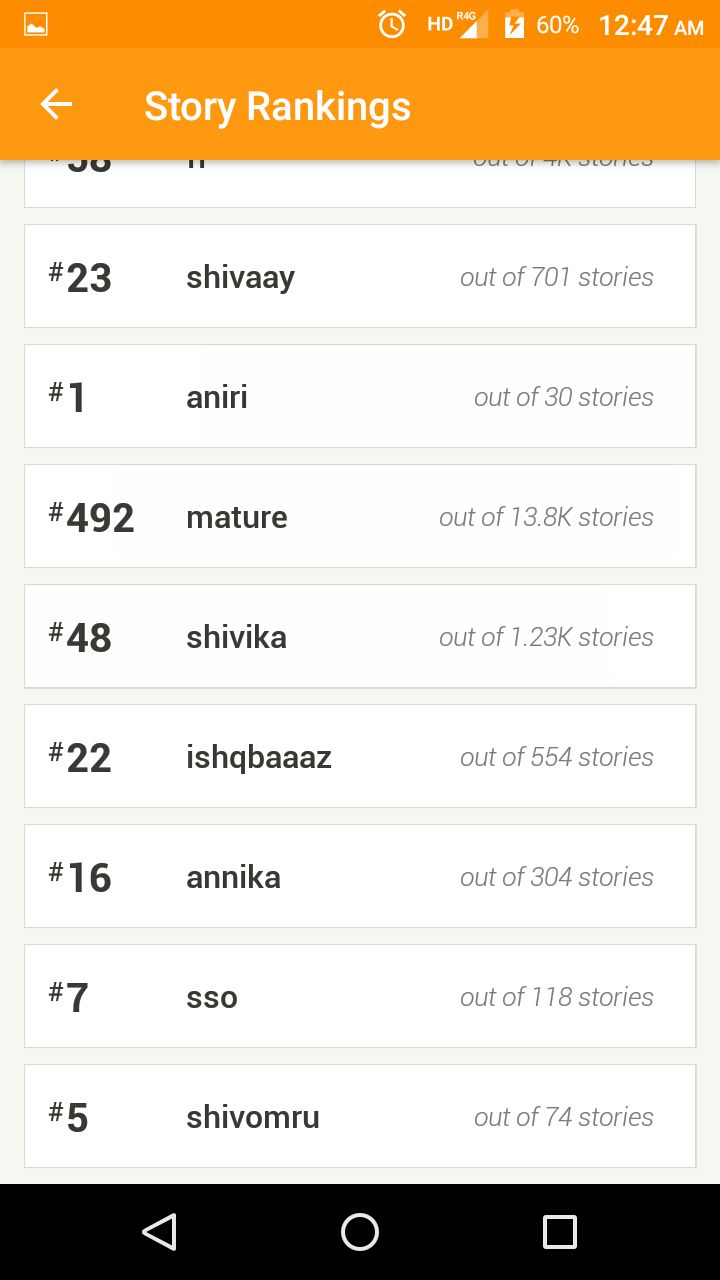Open the shivaay ranking row
Screen dimensions: 720x1280
tap(360, 276)
